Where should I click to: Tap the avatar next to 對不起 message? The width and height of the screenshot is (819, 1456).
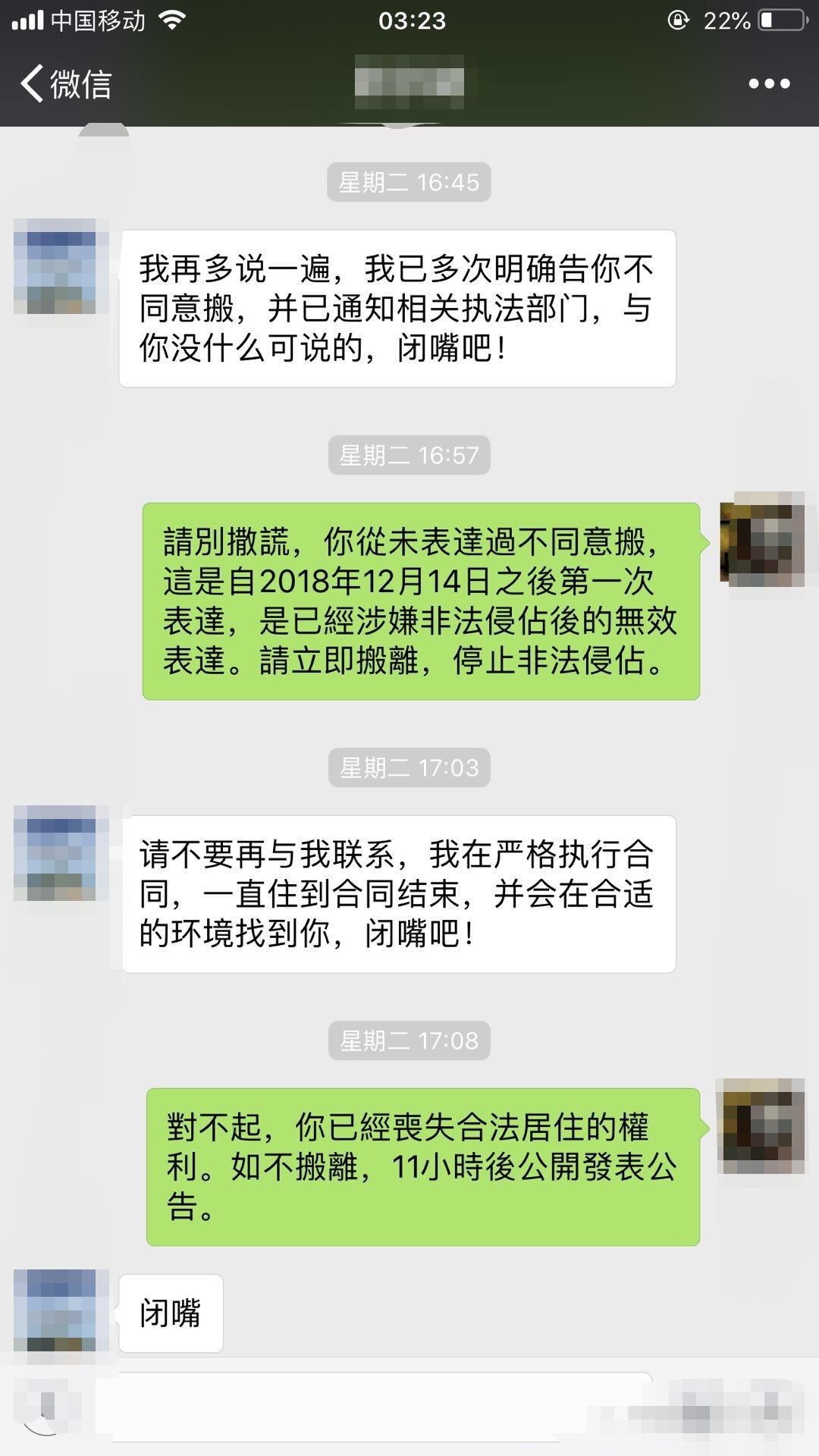click(761, 1125)
